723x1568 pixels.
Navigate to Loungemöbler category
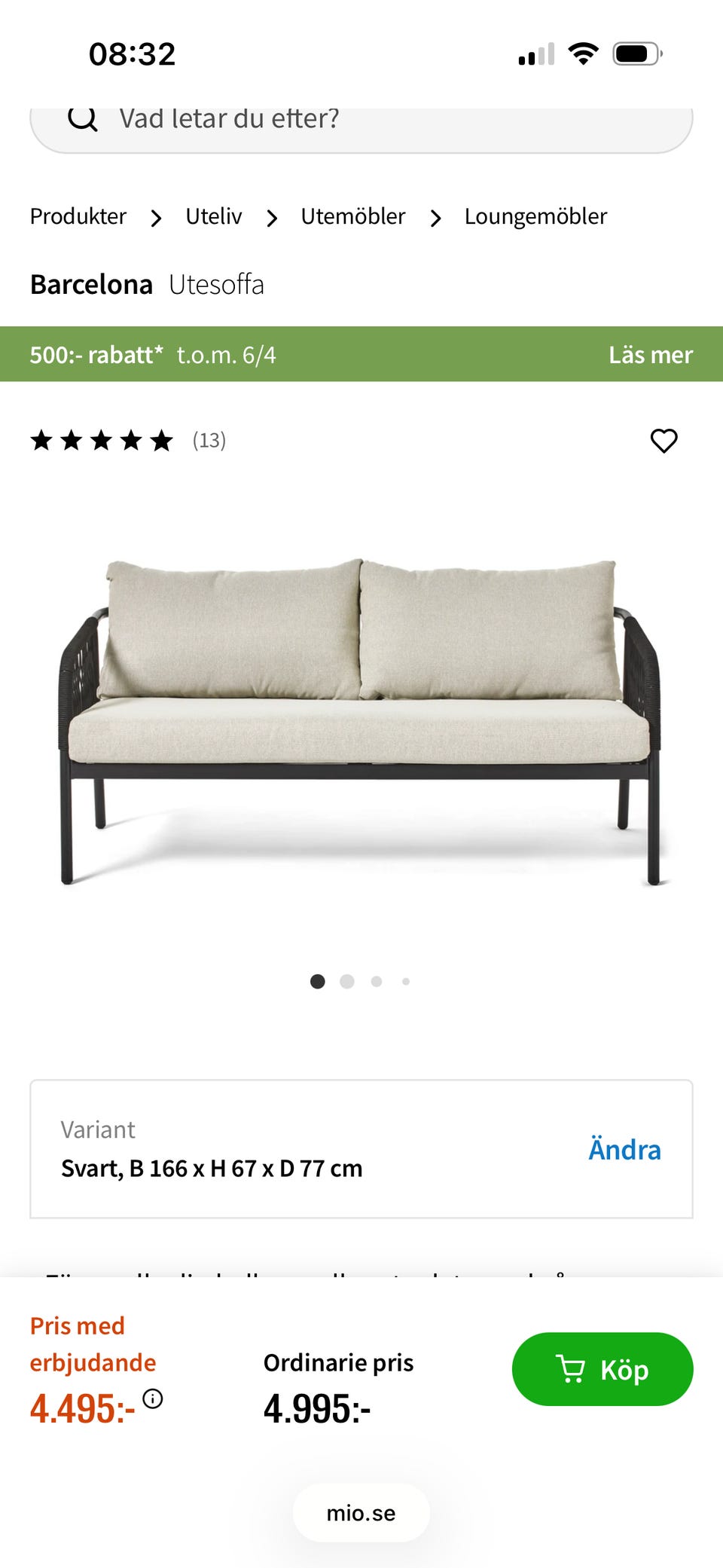point(535,217)
